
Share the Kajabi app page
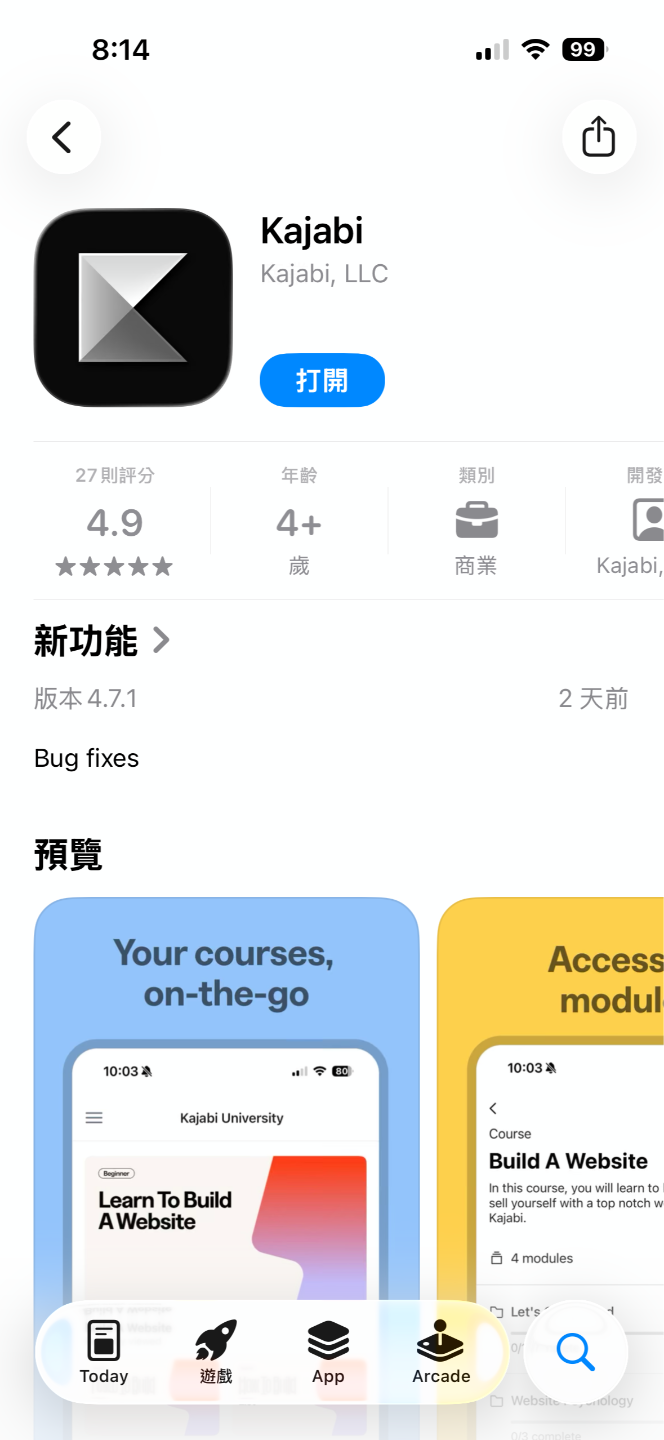[599, 137]
